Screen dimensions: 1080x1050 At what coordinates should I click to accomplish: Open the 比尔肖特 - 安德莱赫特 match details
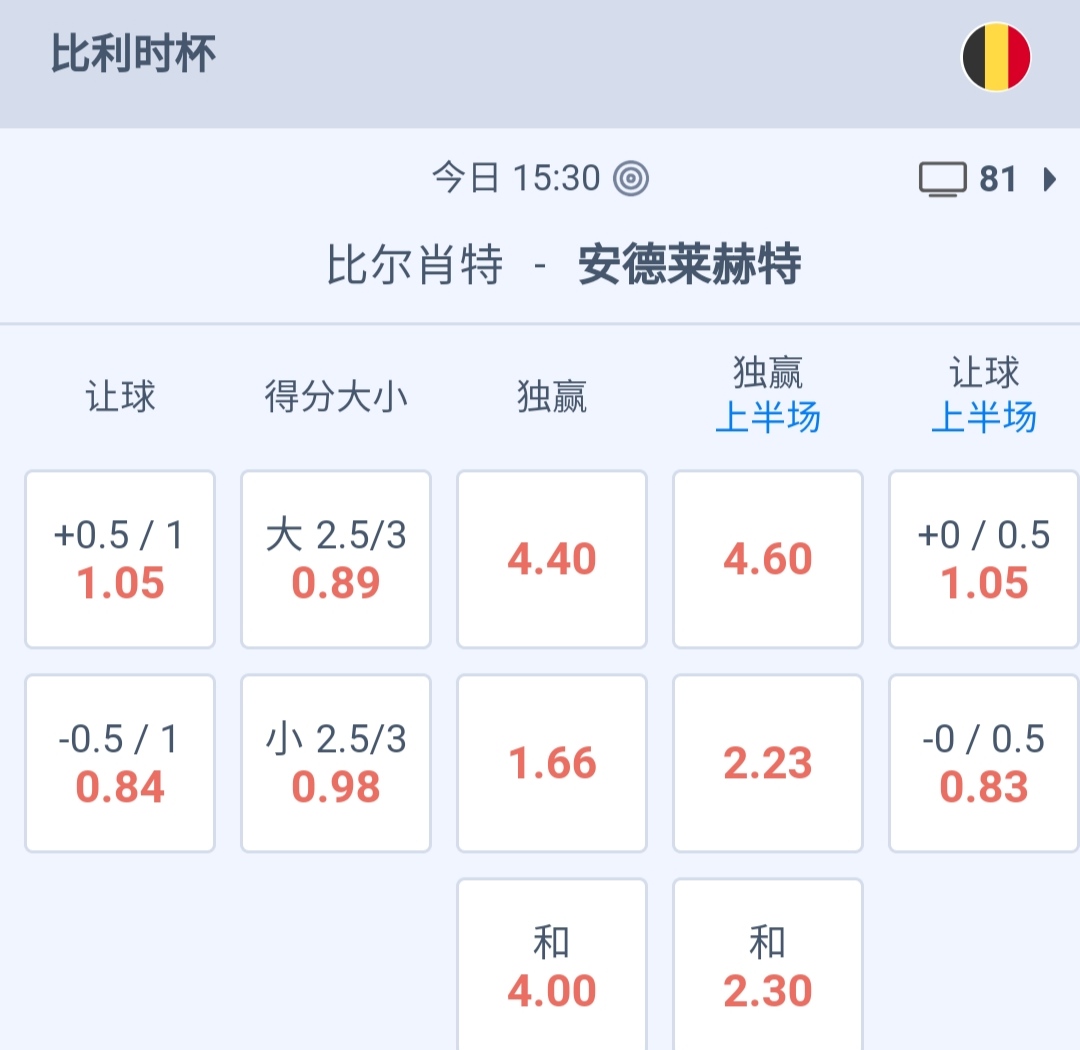564,266
